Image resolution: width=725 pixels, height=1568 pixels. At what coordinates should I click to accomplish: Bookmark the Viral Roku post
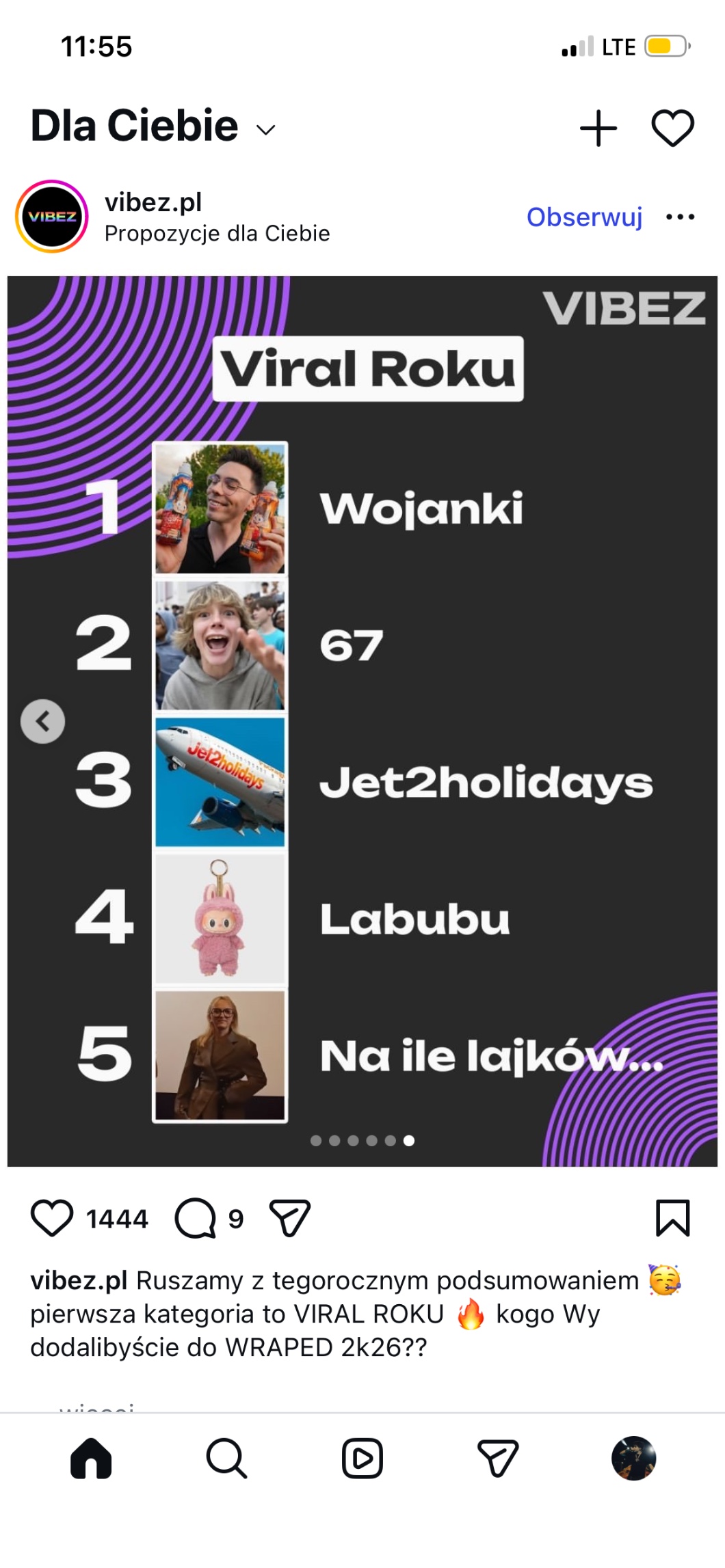coord(672,1218)
